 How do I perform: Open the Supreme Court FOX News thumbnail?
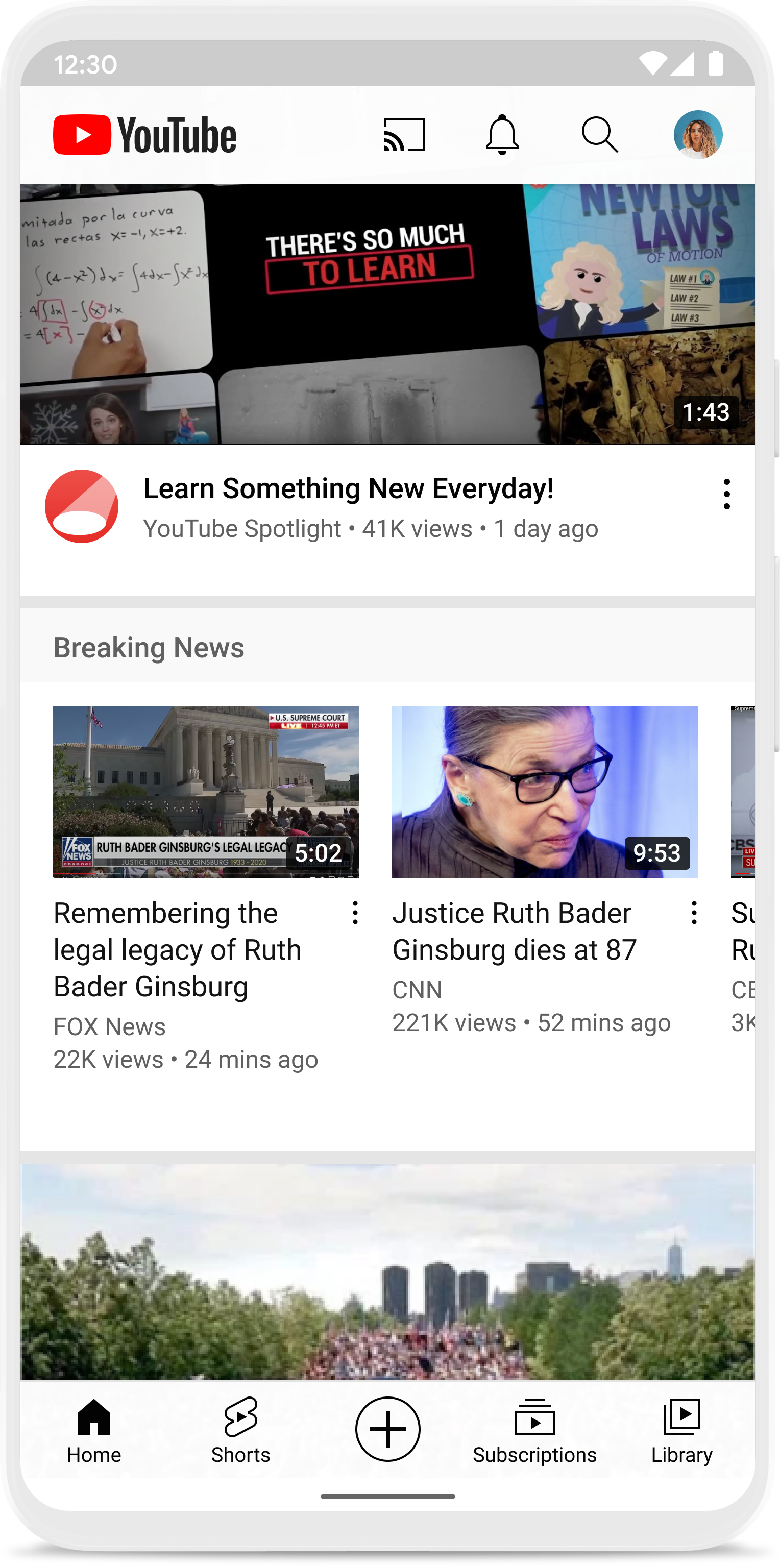coord(206,791)
